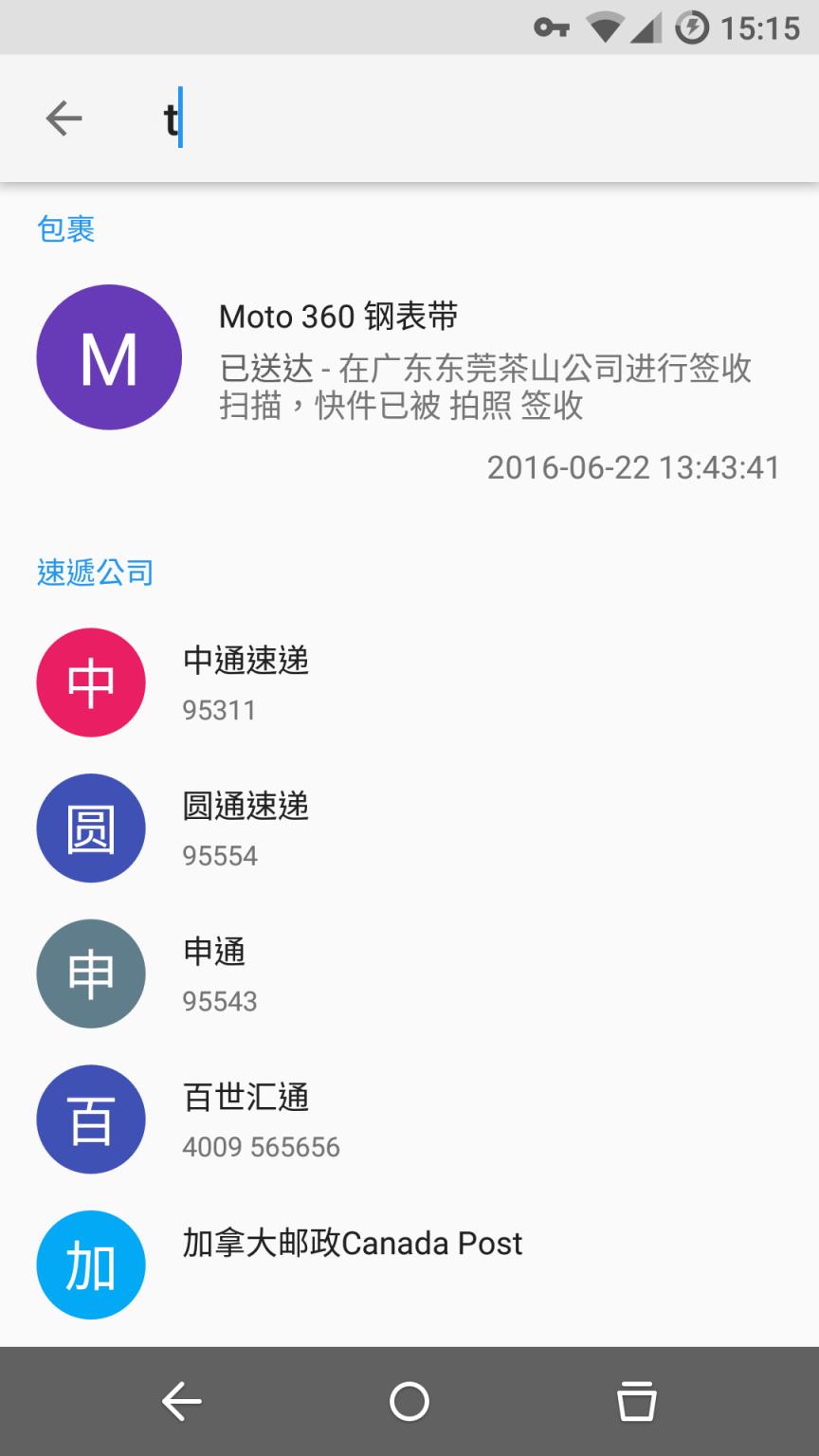Tap the 包裹 section header

pos(64,228)
